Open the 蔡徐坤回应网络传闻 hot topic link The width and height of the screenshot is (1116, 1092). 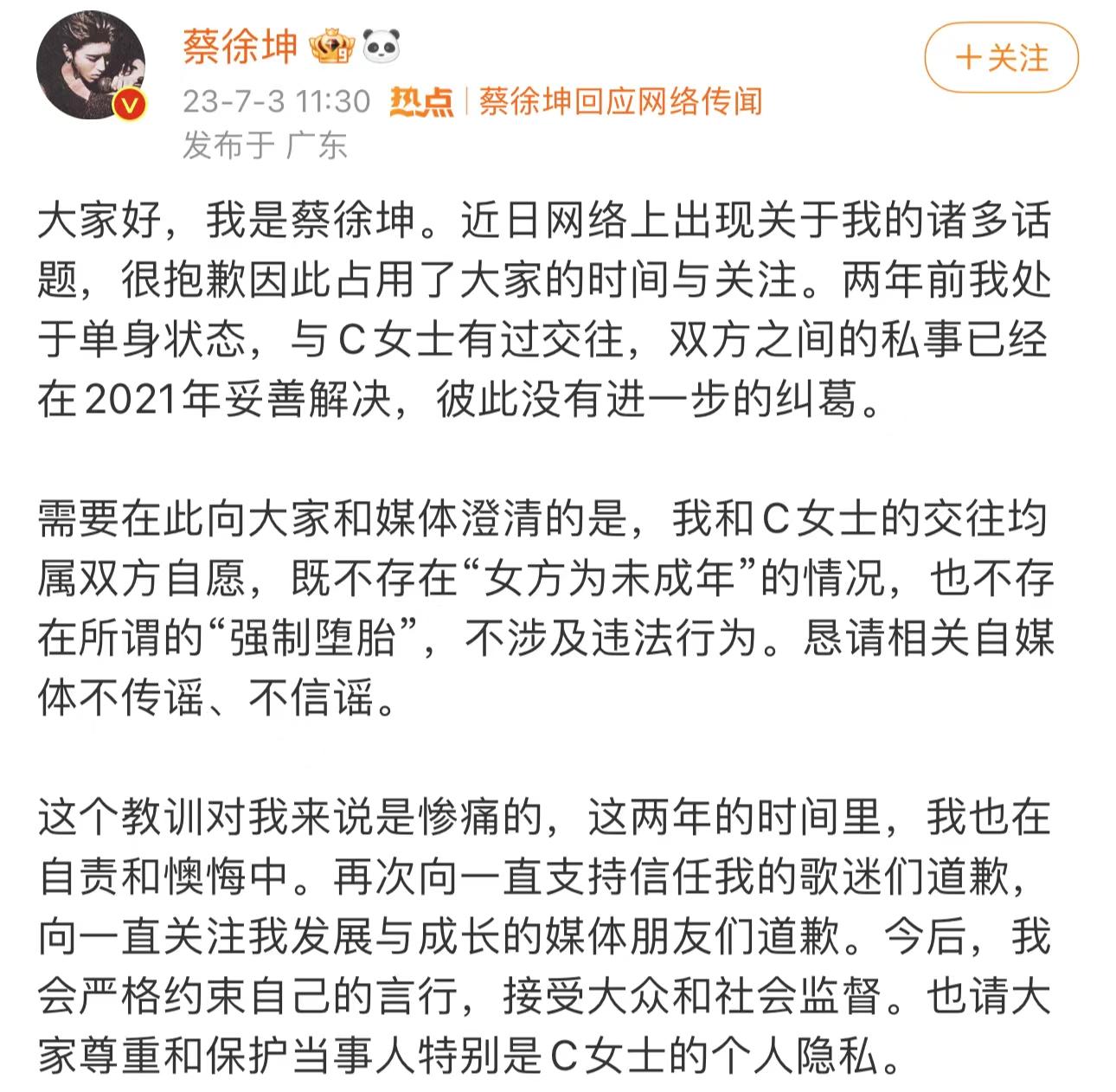coord(619,101)
